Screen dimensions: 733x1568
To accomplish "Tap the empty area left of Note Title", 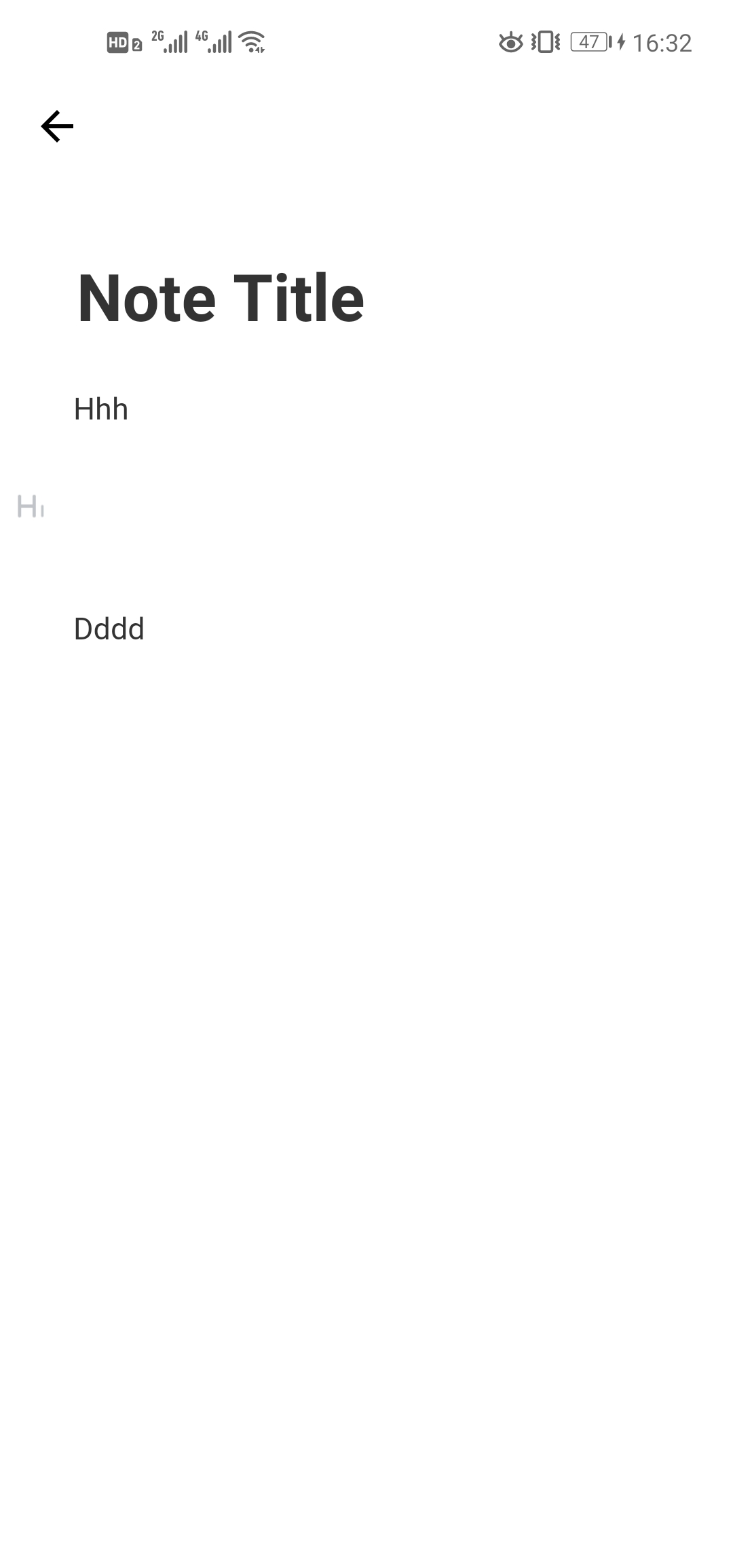I will point(41,297).
